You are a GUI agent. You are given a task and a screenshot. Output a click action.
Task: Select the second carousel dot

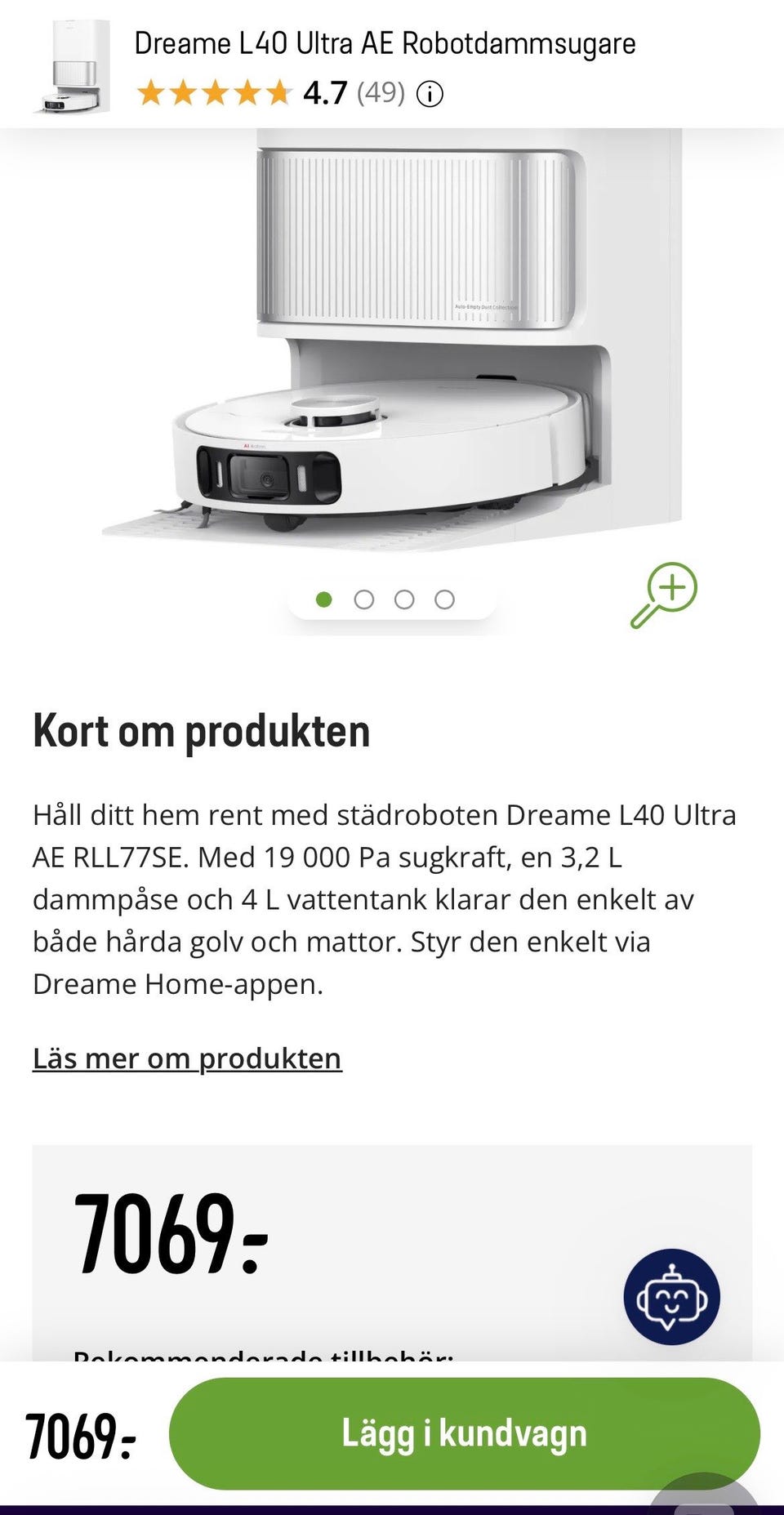[x=364, y=599]
